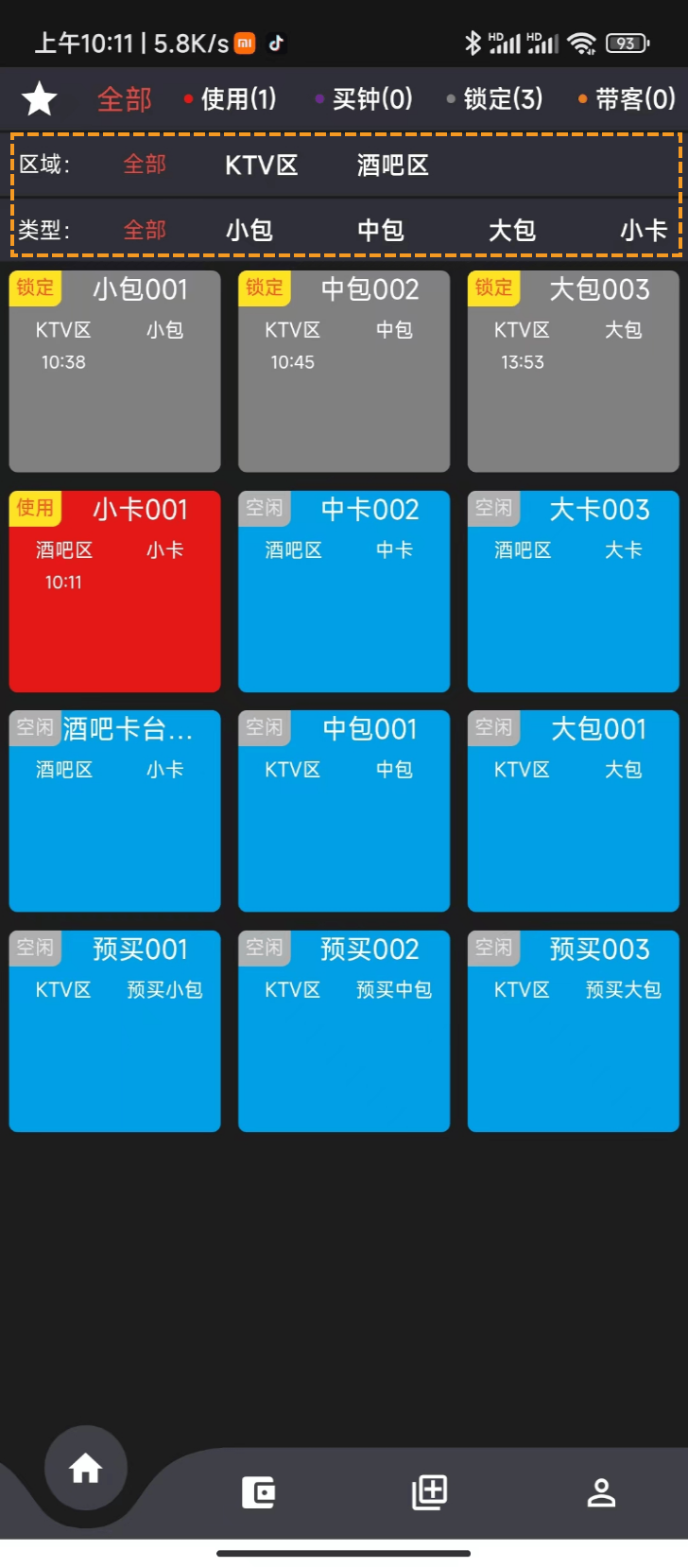The width and height of the screenshot is (688, 1568).
Task: Tap the star favorites icon
Action: point(40,98)
